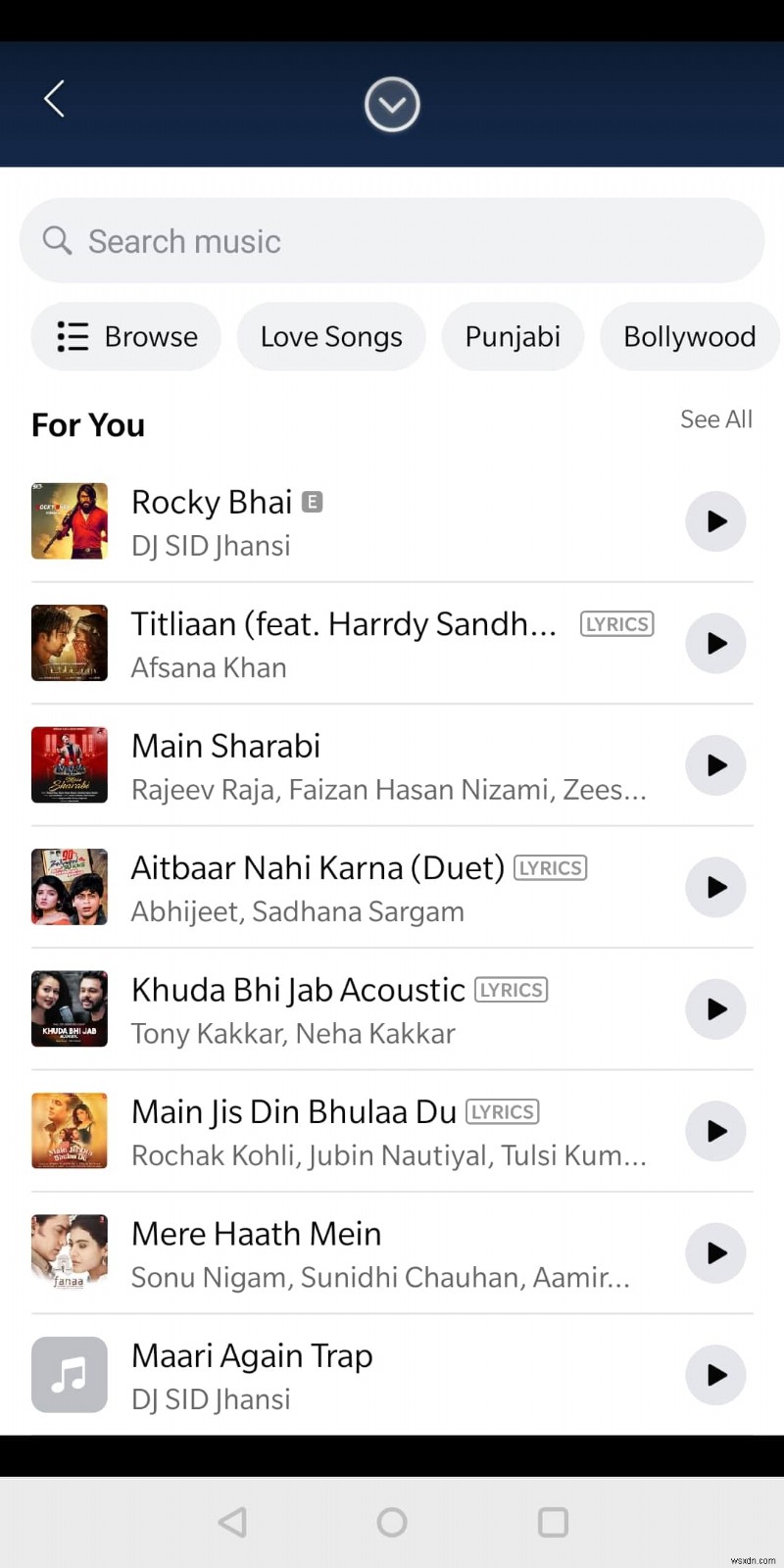784x1568 pixels.
Task: Tap the explicit E badge on Rocky Bhai
Action: tap(311, 501)
